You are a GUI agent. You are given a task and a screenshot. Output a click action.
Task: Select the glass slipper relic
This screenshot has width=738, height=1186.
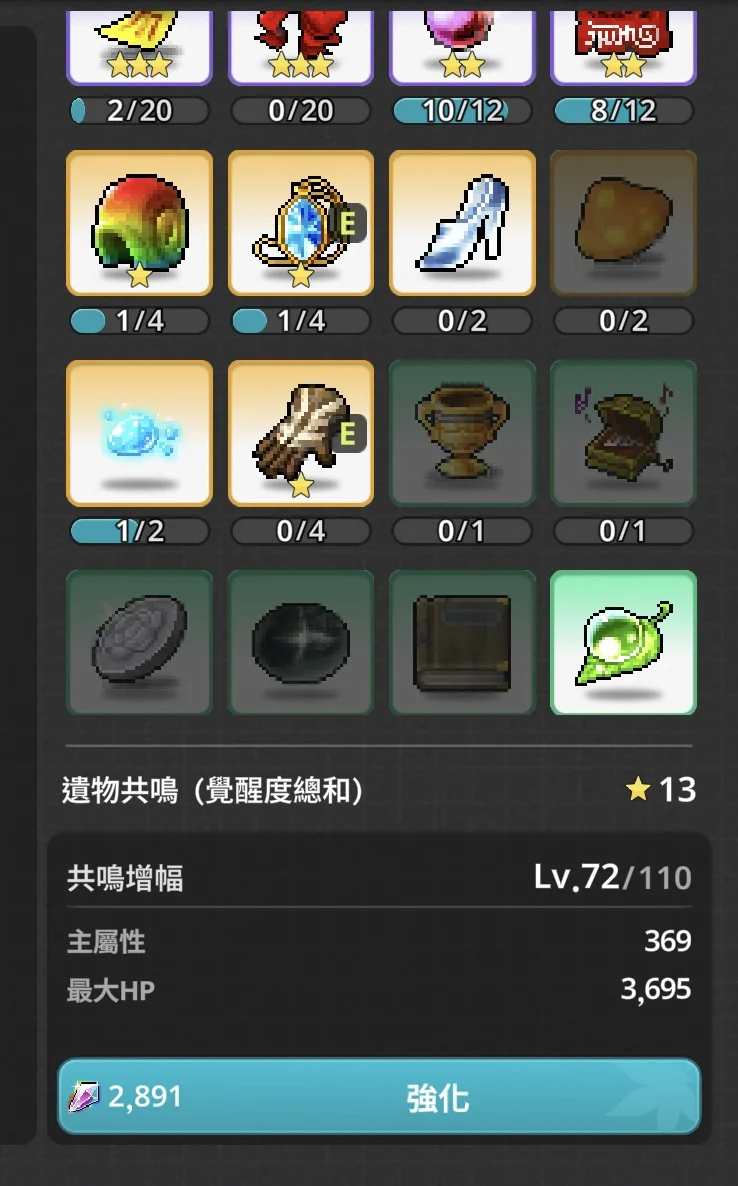[462, 223]
